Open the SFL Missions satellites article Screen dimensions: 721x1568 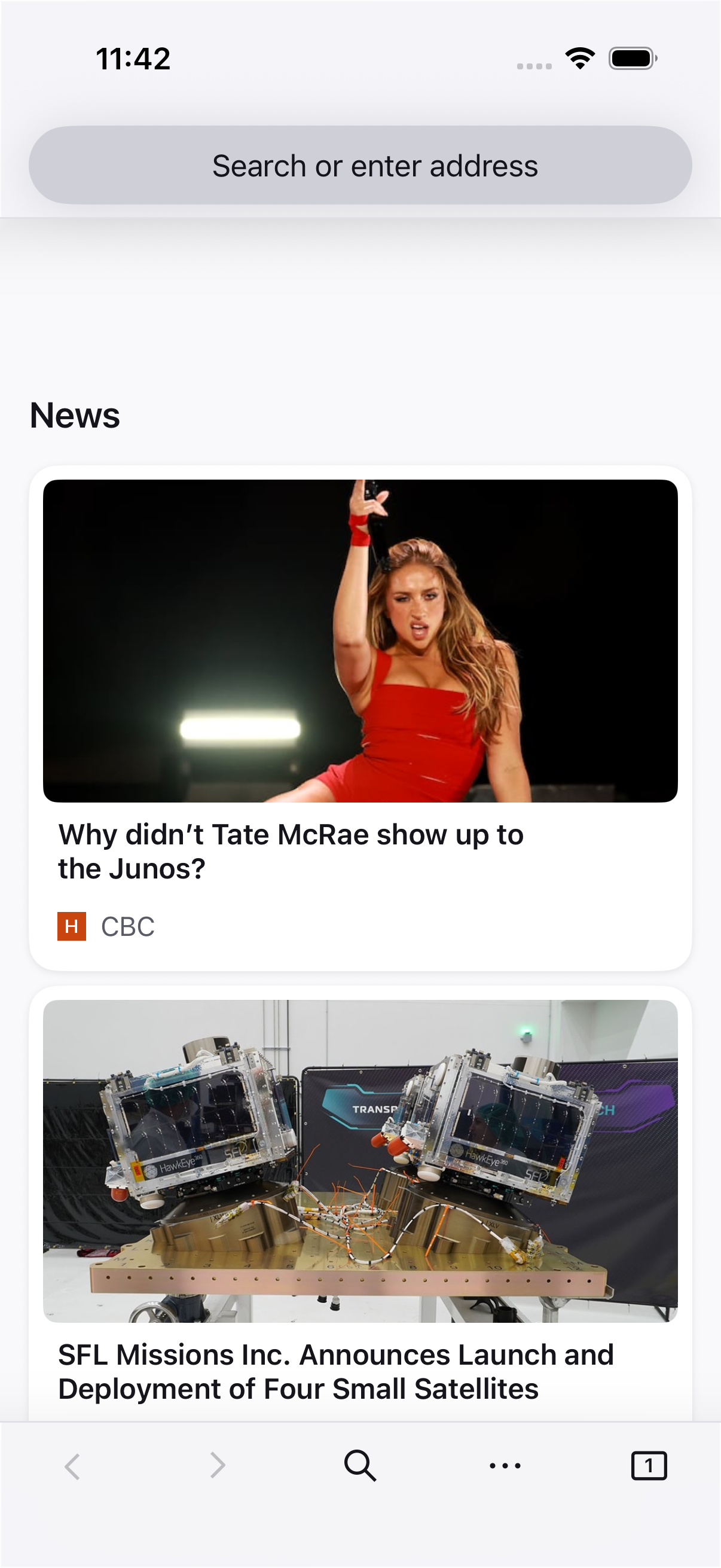coord(335,1370)
